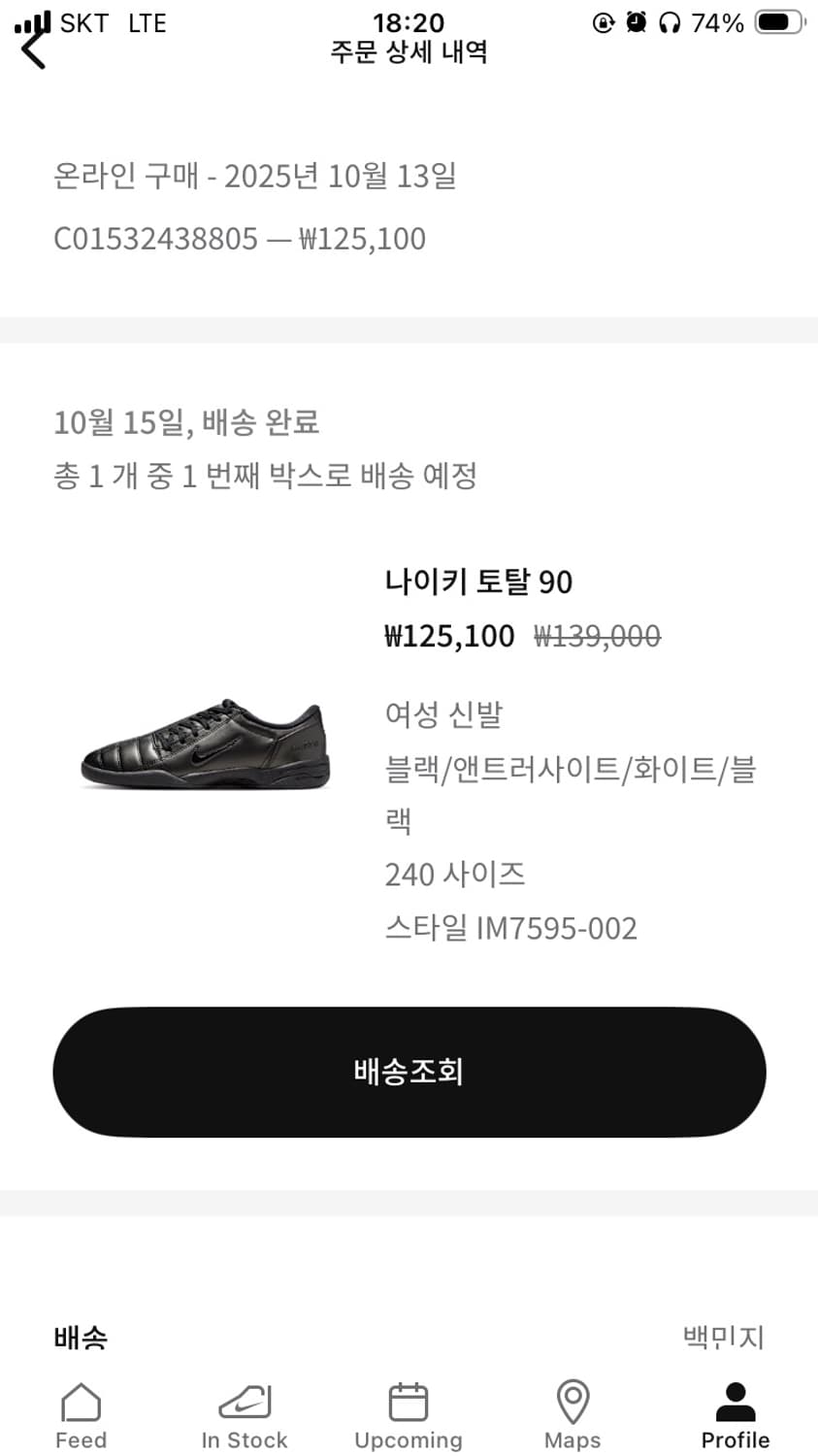This screenshot has height=1456, width=818.
Task: Tap the 18:20 clock in the status bar
Action: [409, 22]
